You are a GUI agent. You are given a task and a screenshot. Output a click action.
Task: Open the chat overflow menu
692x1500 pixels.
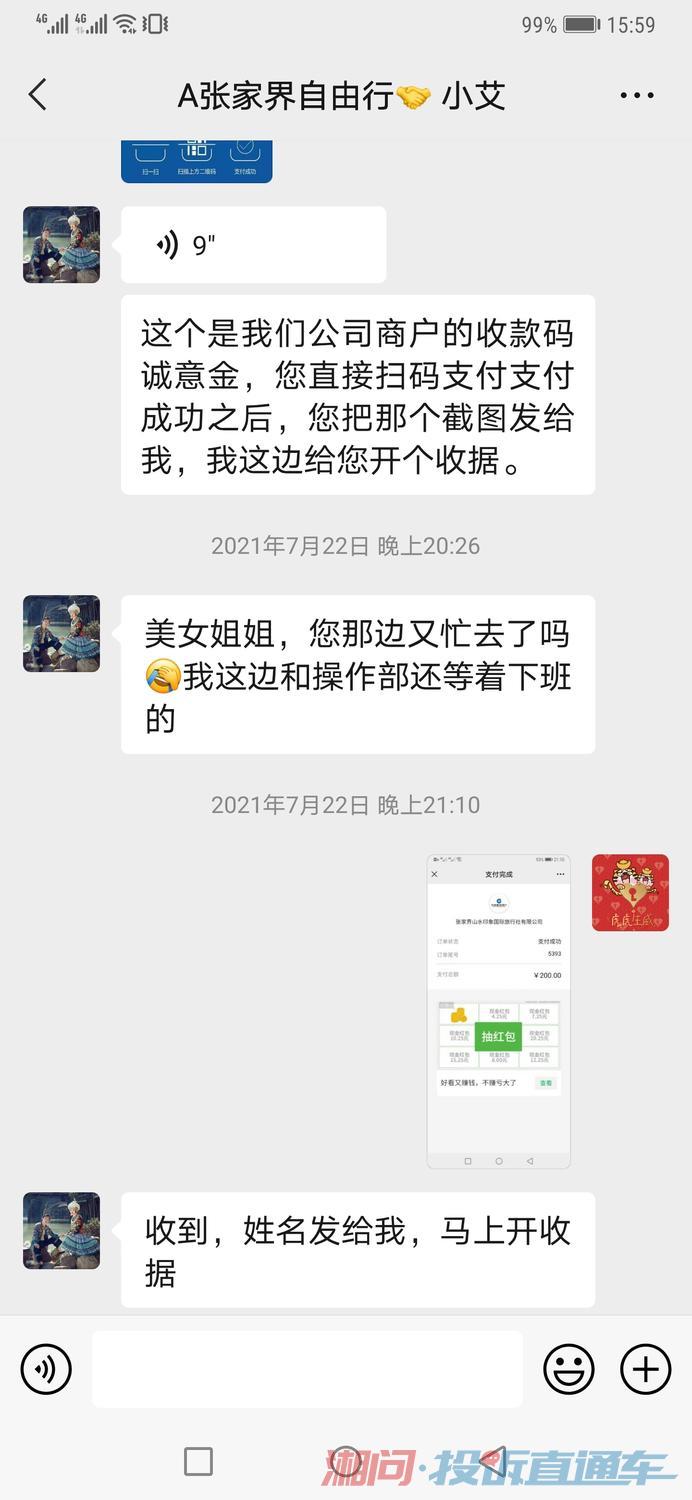coord(636,96)
